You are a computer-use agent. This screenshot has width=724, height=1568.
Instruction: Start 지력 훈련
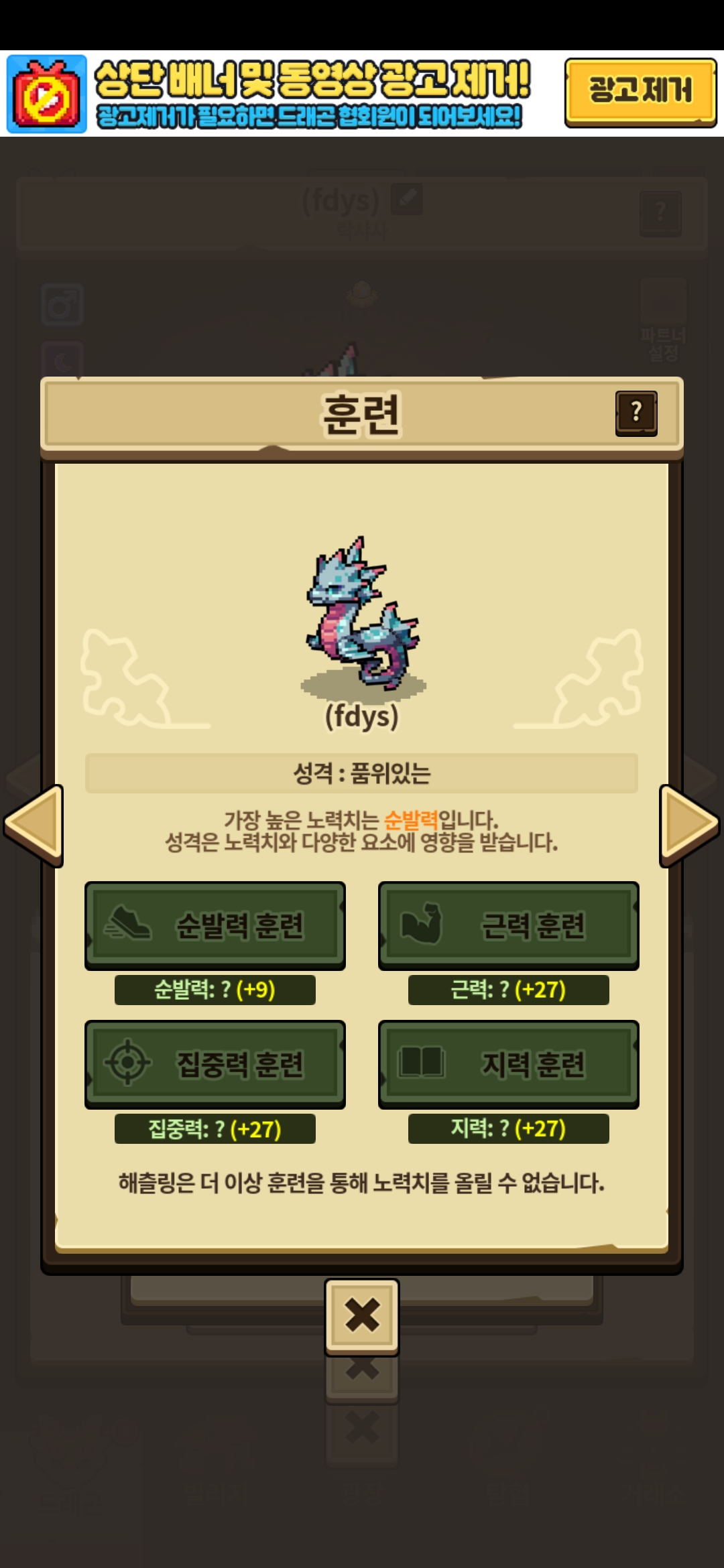509,1064
